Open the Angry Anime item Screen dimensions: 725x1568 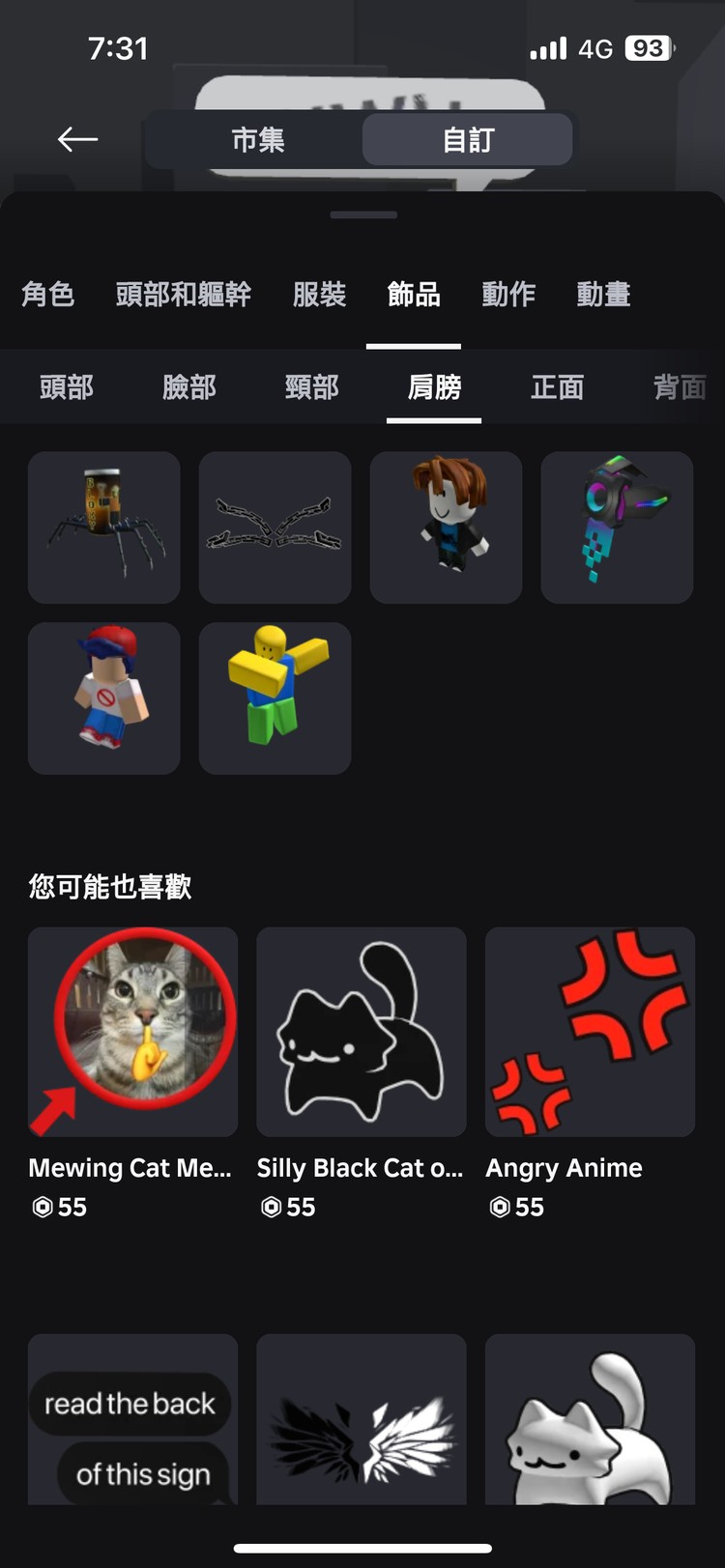590,1033
